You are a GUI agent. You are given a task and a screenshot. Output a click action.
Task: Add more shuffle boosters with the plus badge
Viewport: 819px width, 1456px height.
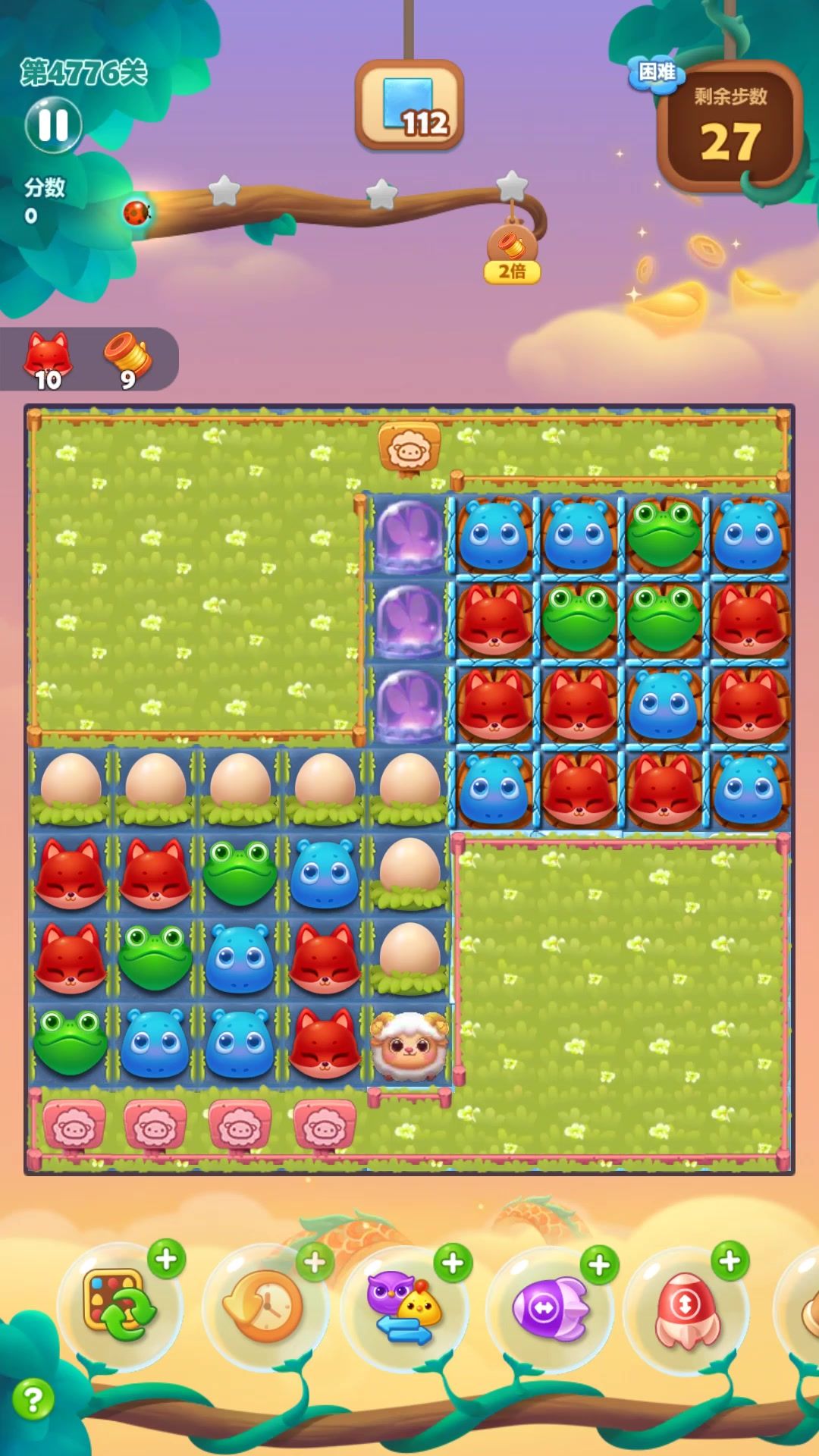tap(166, 1259)
